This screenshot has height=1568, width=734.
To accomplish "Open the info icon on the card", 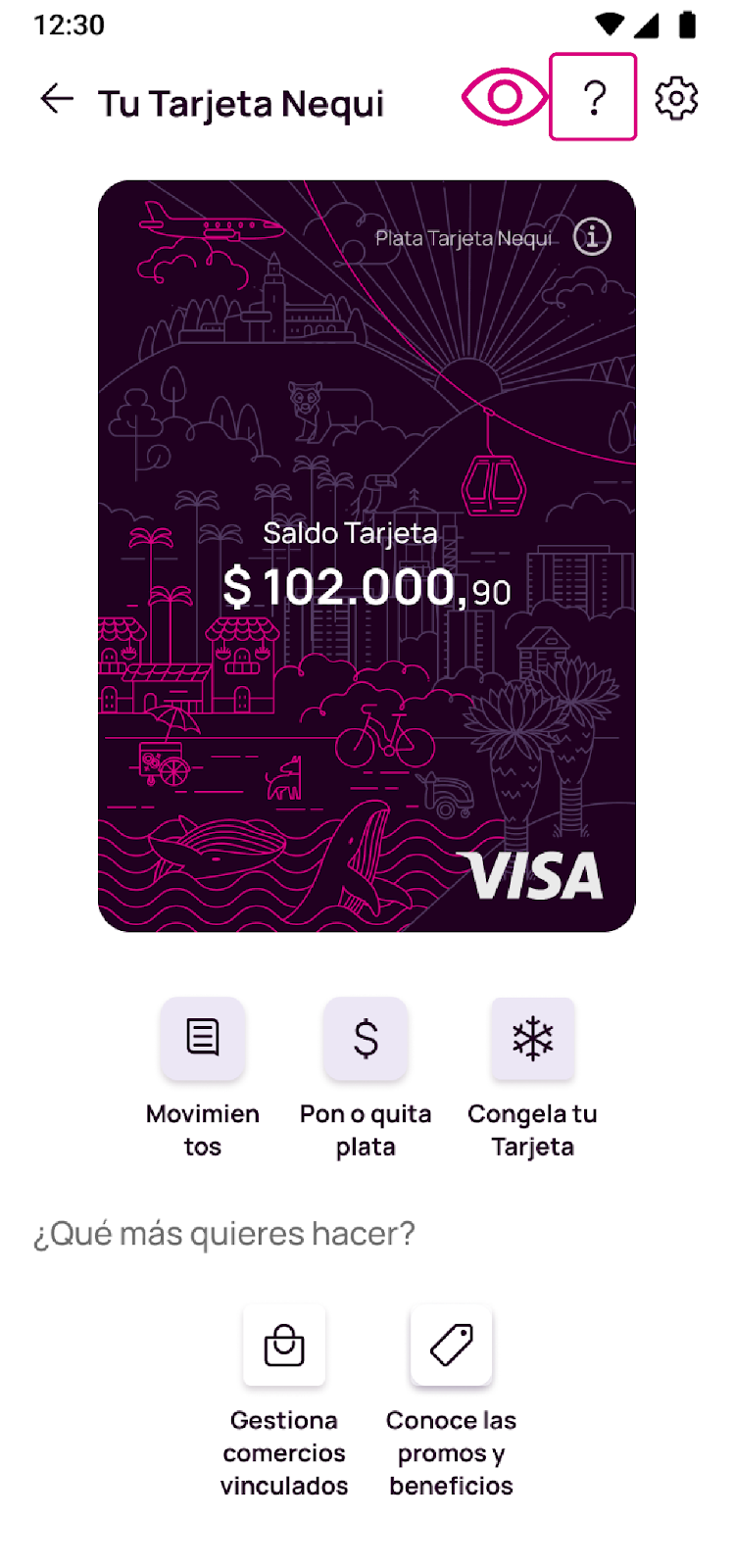I will (x=592, y=236).
